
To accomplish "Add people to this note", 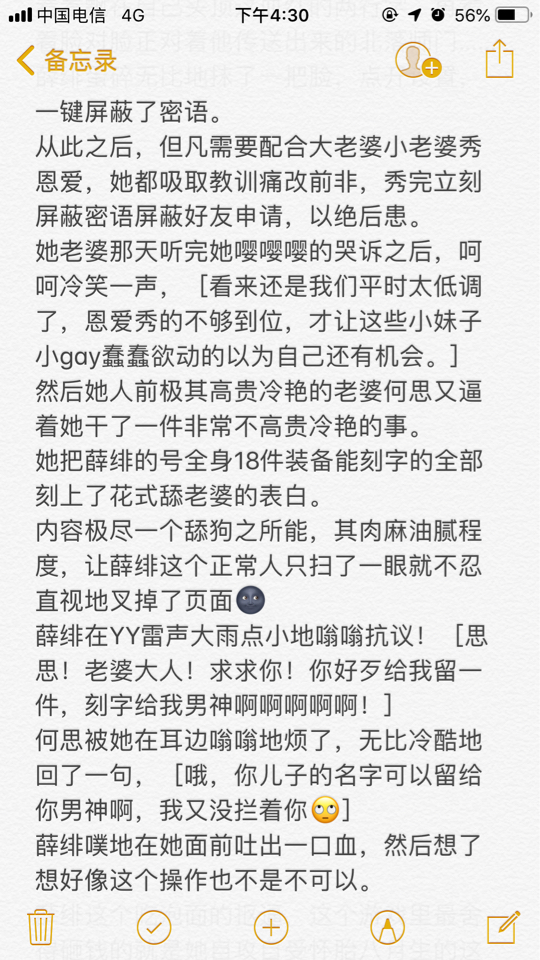I will coord(418,60).
